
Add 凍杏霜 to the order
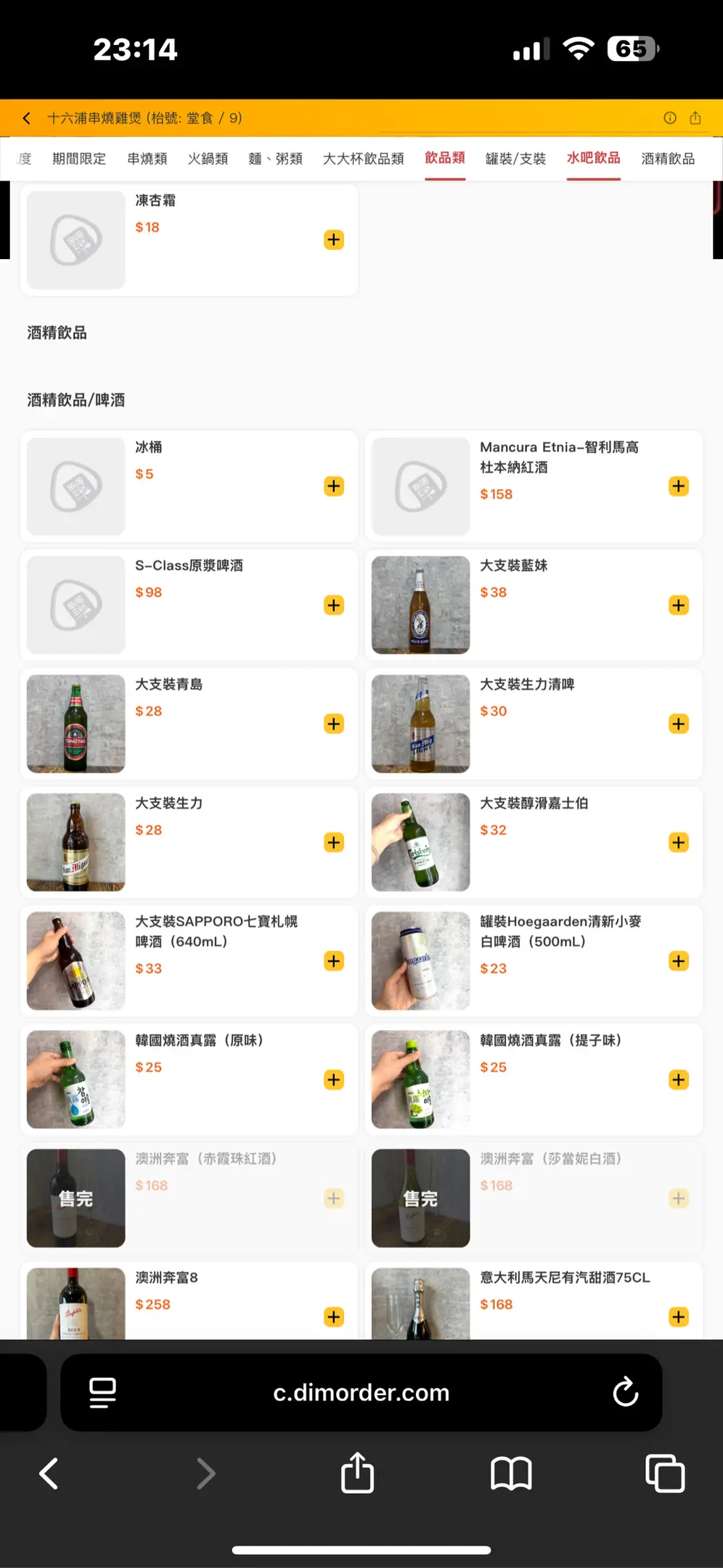(334, 240)
